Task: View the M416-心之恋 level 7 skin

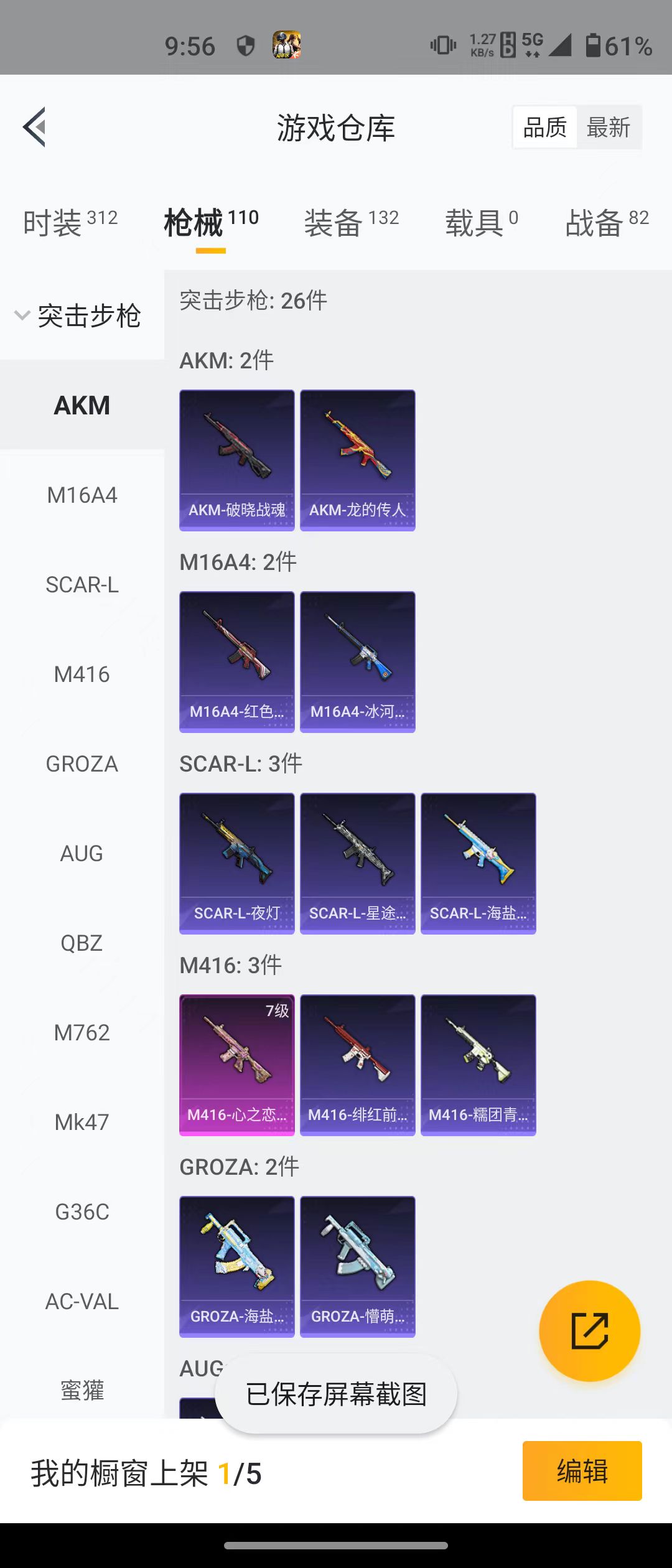Action: [236, 1065]
